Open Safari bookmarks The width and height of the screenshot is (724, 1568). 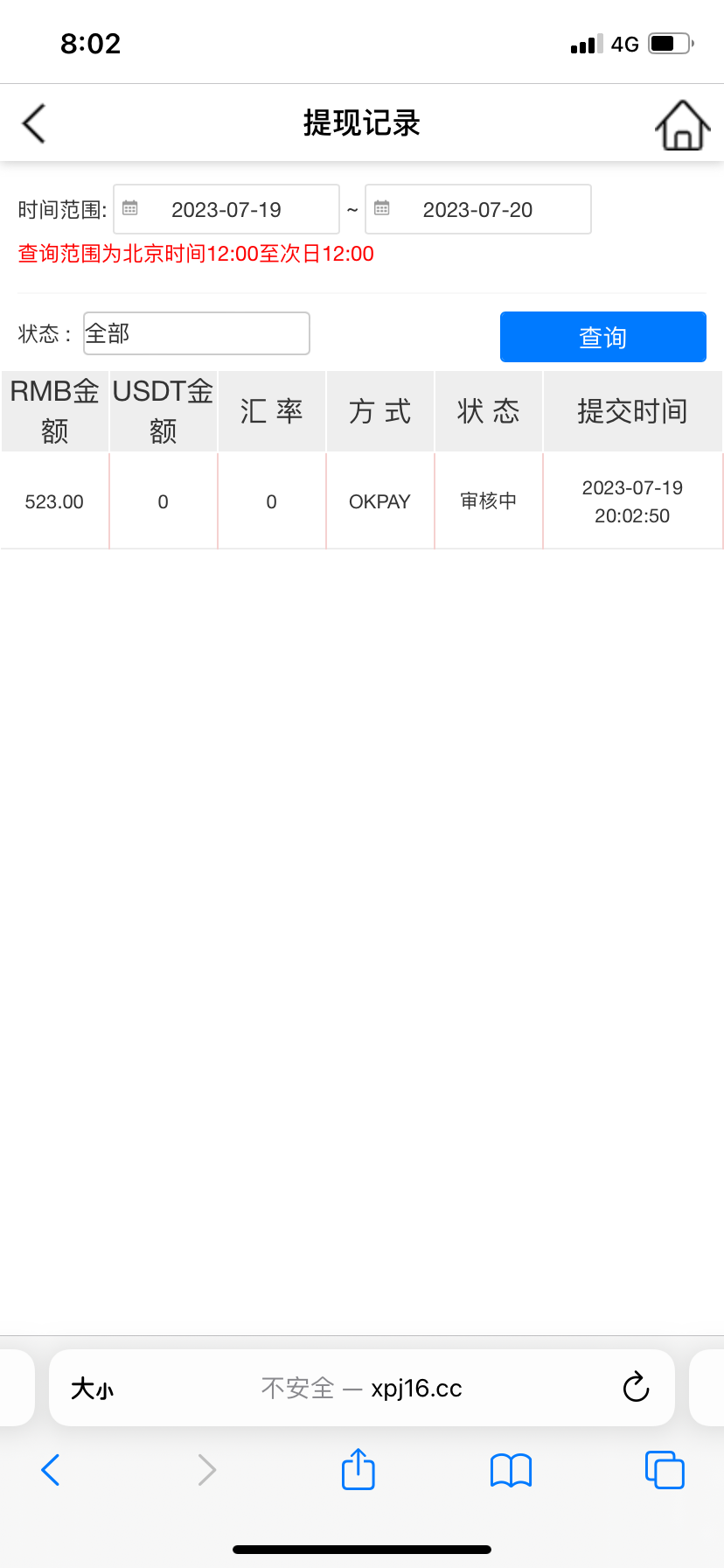(x=511, y=1470)
